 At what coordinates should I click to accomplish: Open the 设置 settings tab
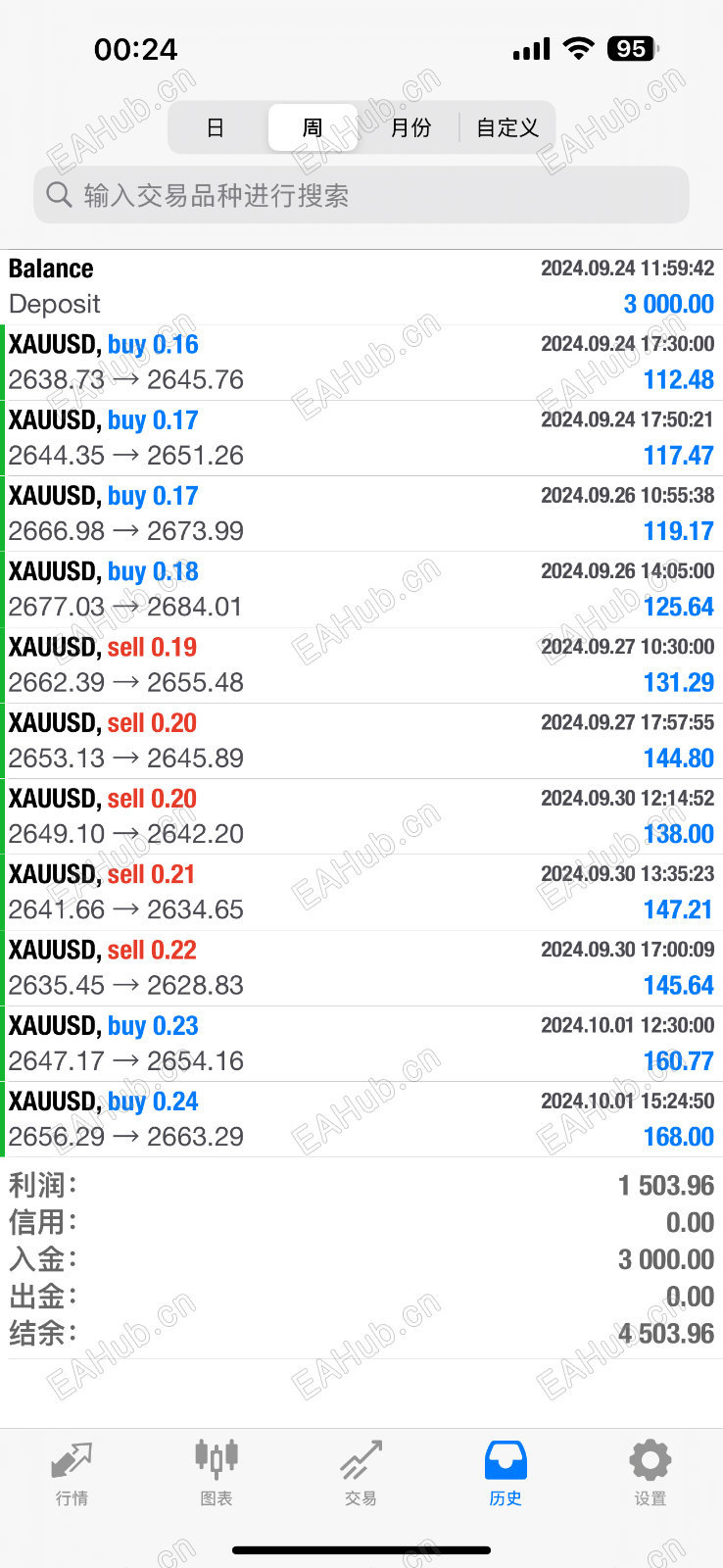coord(651,1472)
